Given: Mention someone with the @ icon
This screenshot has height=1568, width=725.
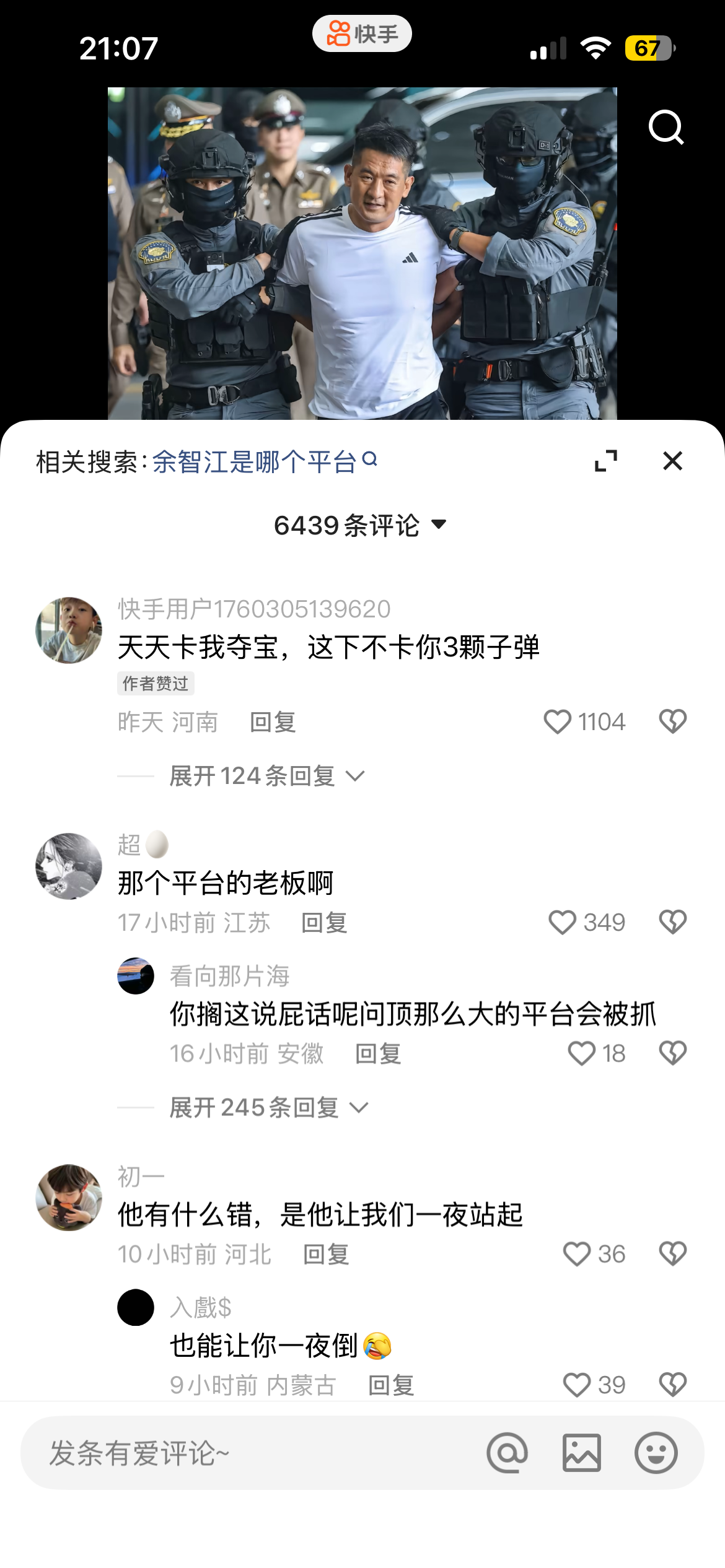Looking at the screenshot, I should [x=507, y=1453].
